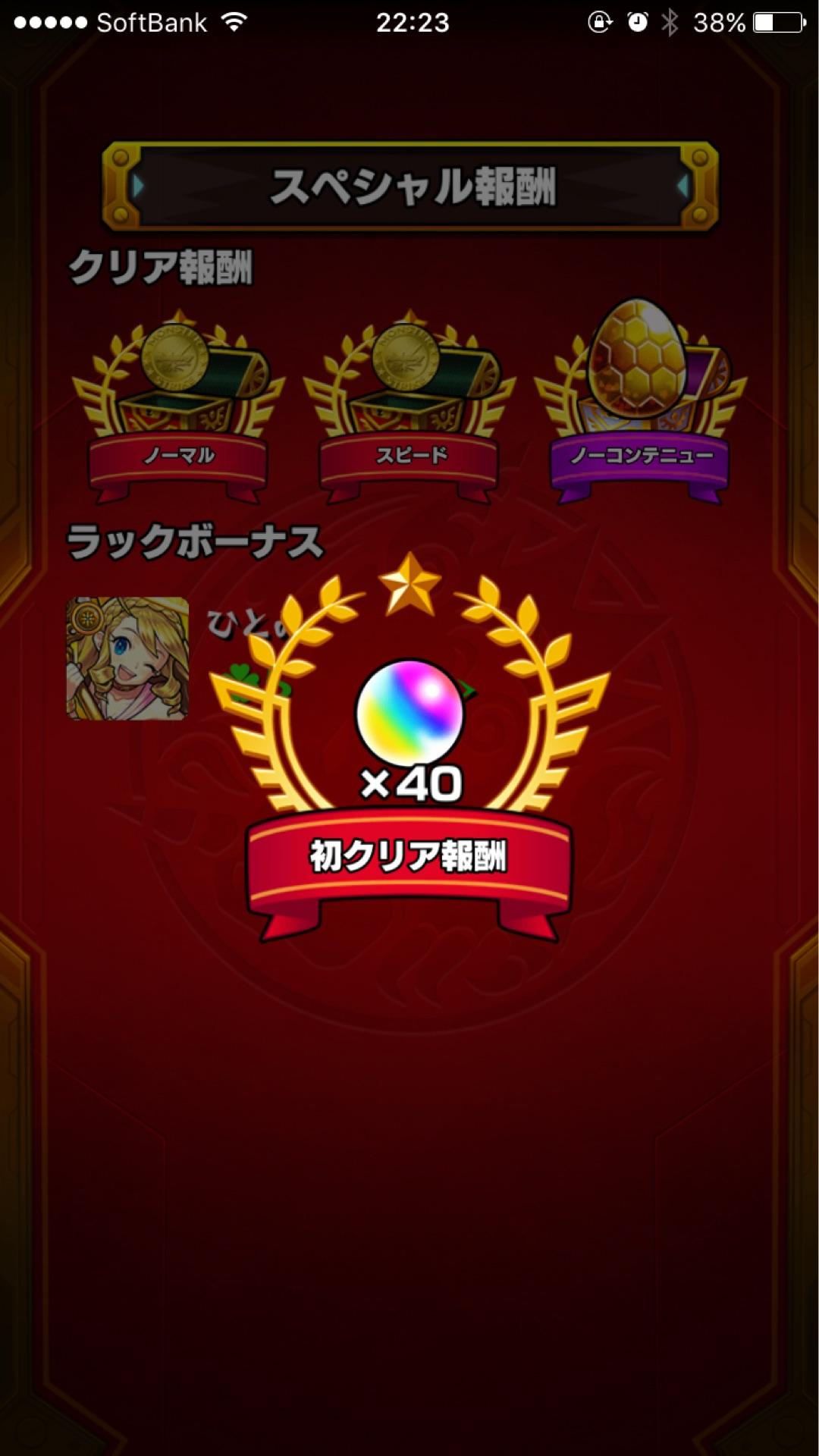Viewport: 819px width, 1456px height.
Task: Tap the right cyan arrow on the title banner
Action: click(682, 184)
